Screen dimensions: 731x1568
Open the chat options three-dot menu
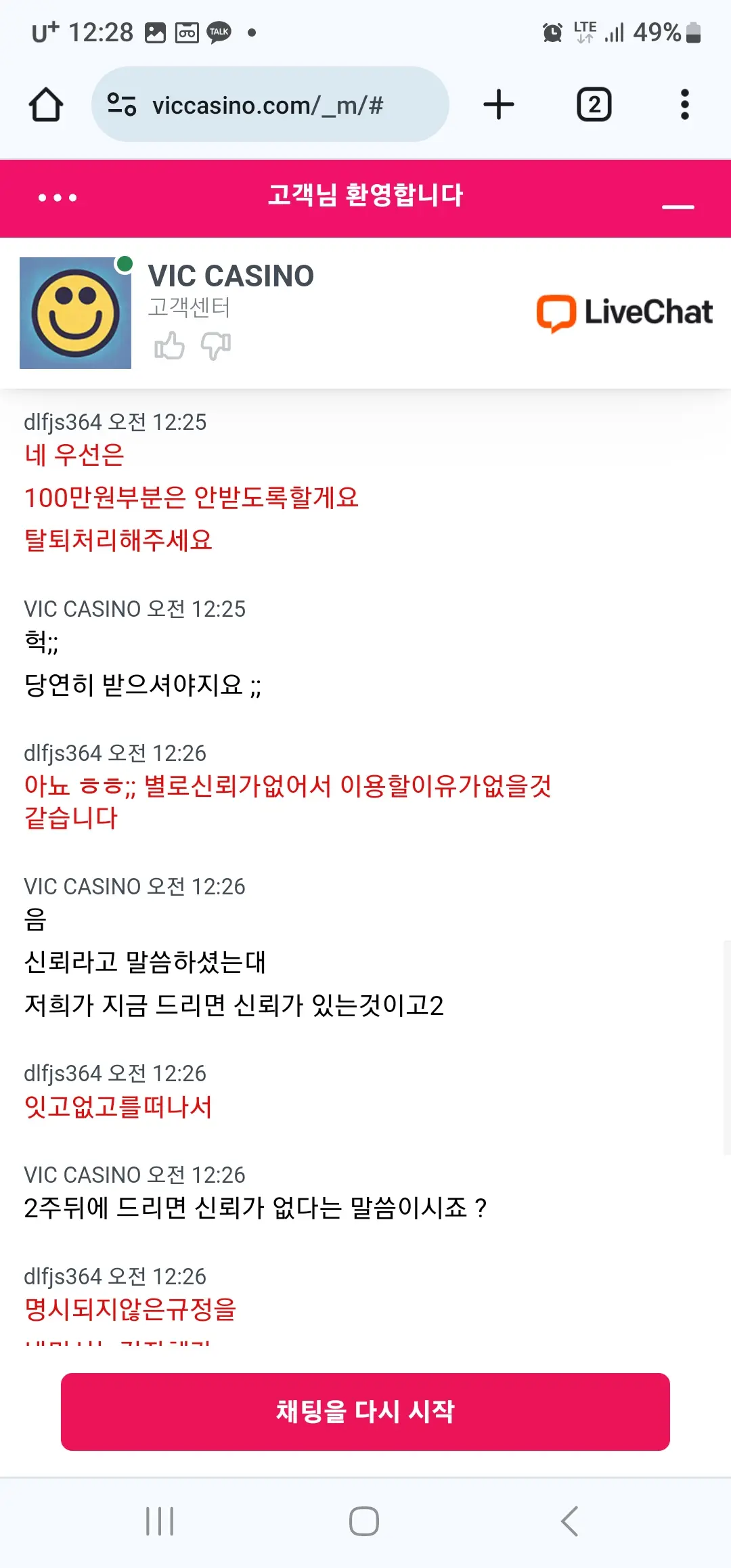(x=58, y=198)
